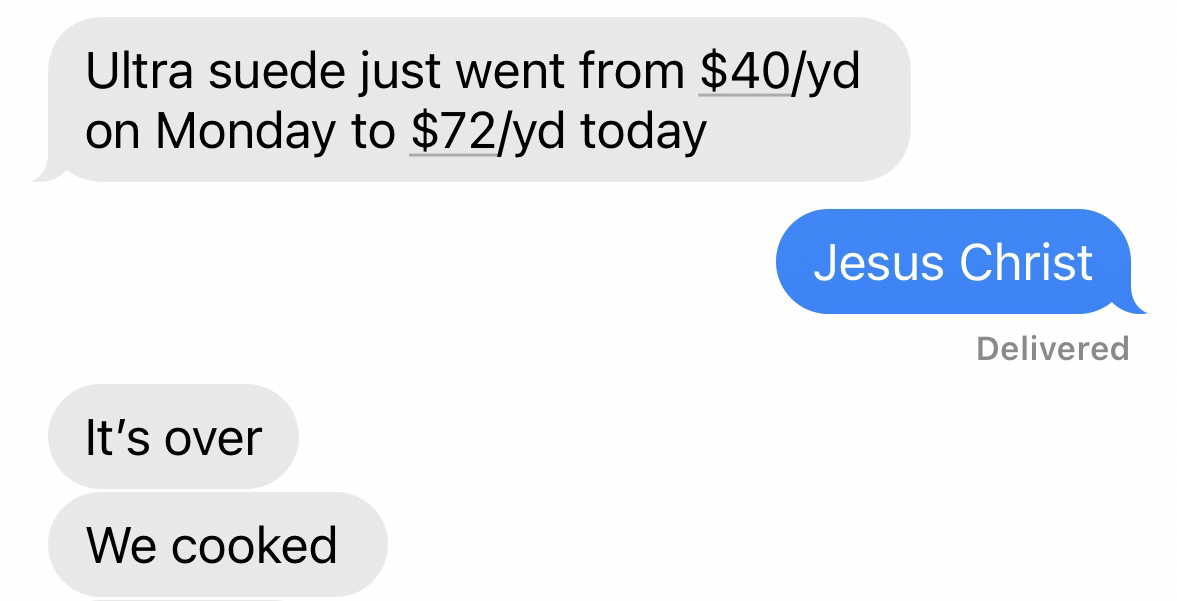Tap the underlined $40 amount link
Viewport: 1177px width, 601px height.
[743, 72]
